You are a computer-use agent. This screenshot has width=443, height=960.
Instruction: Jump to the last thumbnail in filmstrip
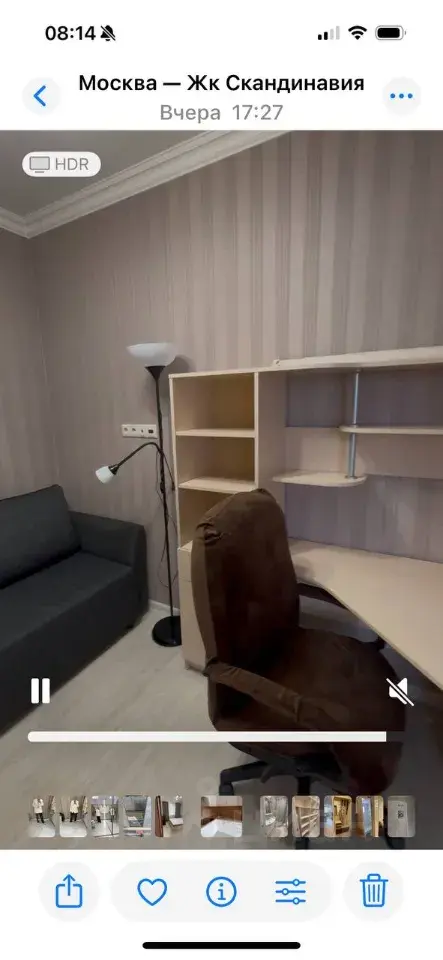pyautogui.click(x=401, y=816)
